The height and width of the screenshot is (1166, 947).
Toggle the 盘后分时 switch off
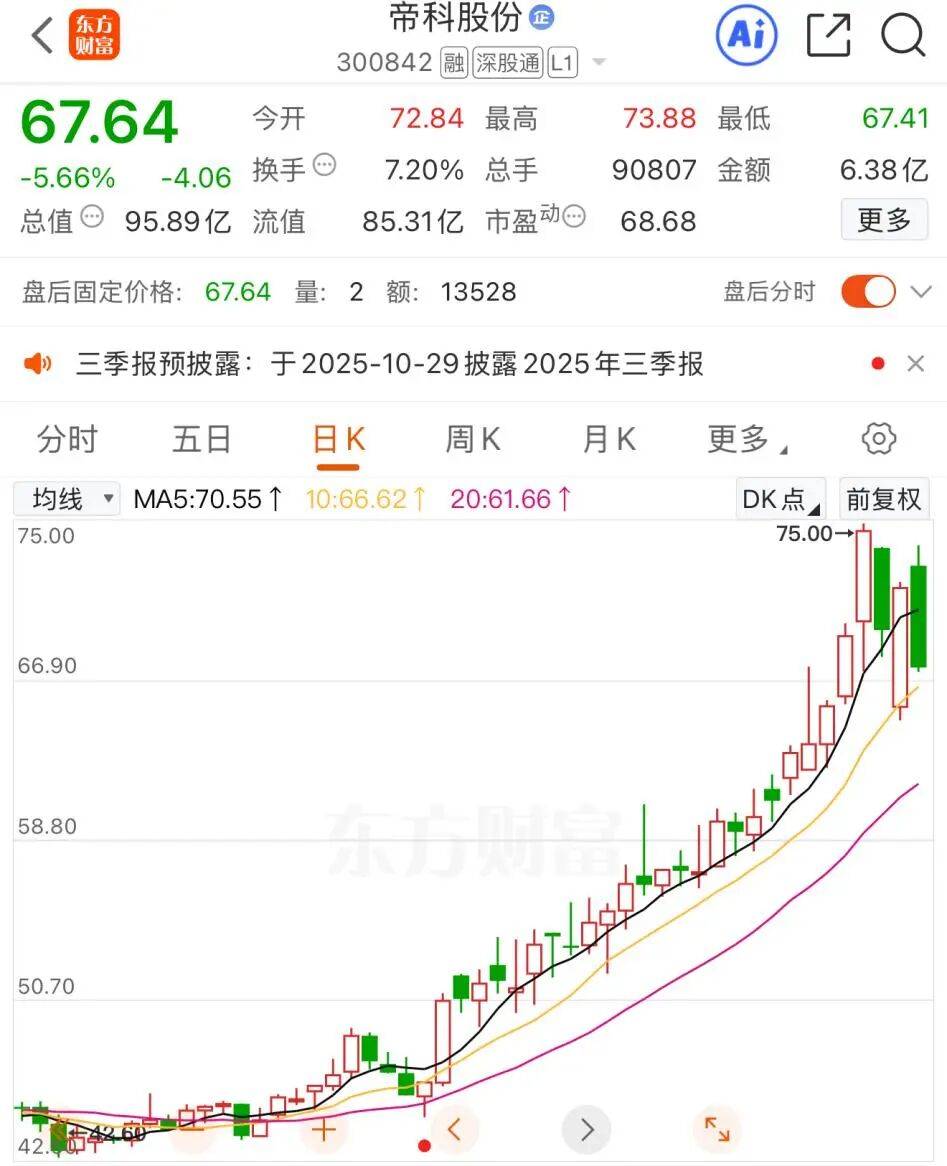click(868, 292)
